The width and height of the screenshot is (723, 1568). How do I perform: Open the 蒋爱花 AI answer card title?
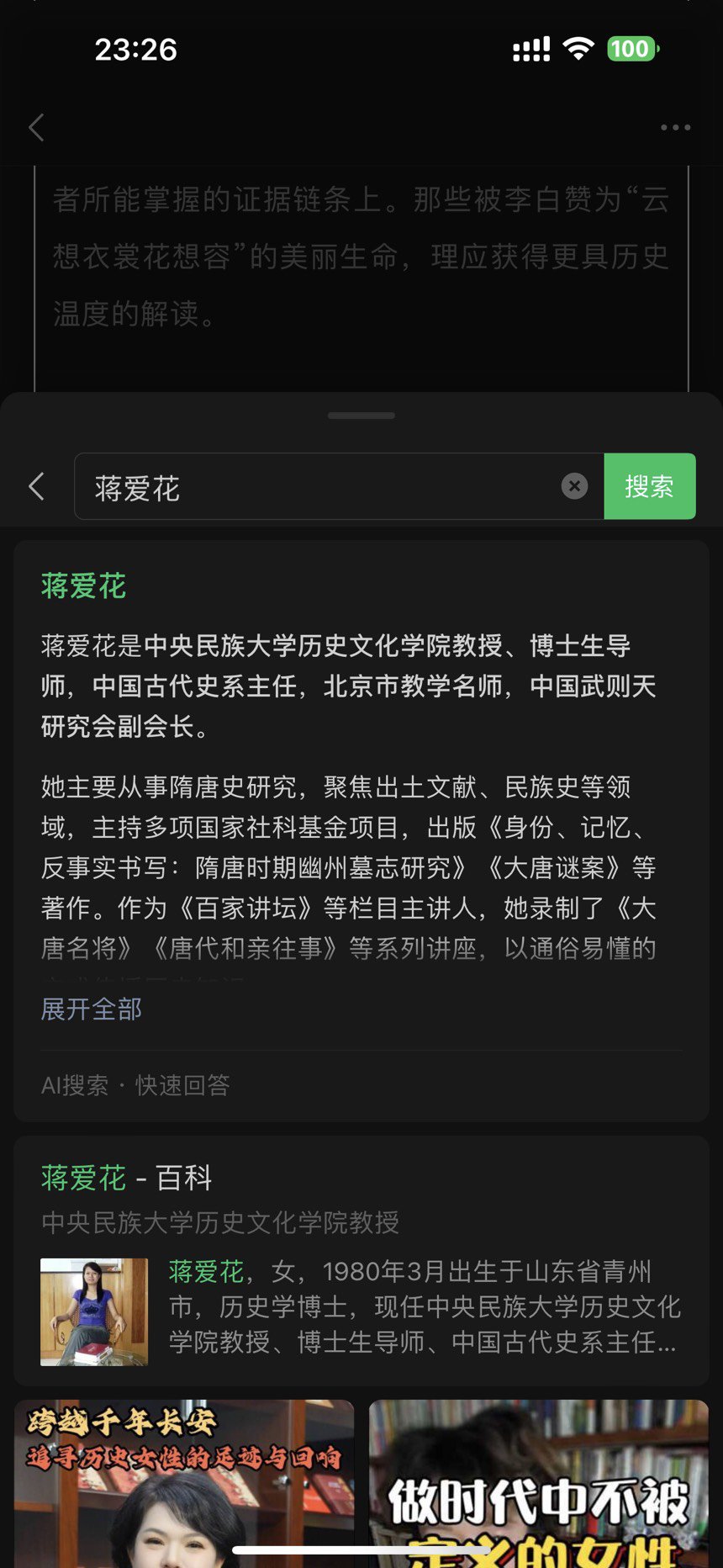point(82,586)
